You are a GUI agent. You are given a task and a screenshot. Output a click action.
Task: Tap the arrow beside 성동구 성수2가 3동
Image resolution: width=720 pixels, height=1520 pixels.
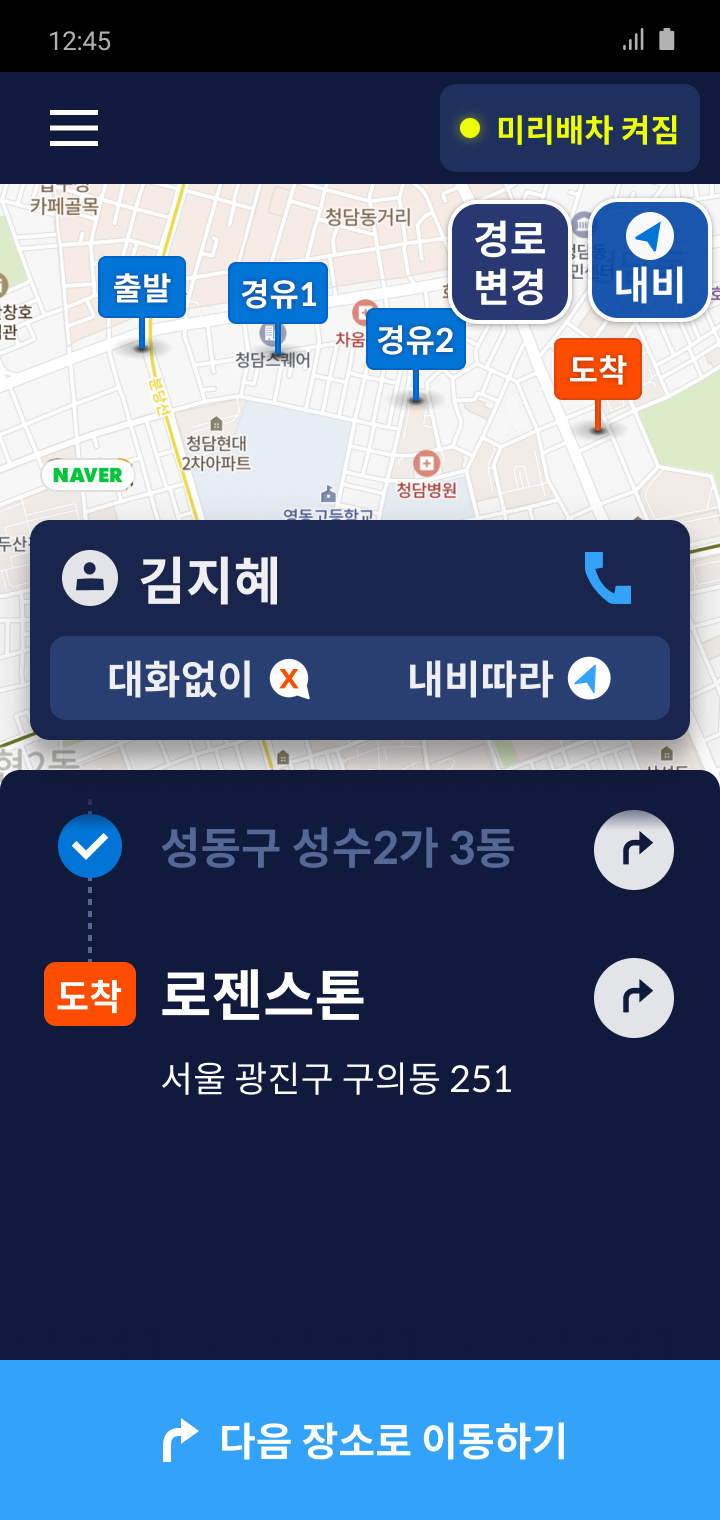tap(633, 850)
